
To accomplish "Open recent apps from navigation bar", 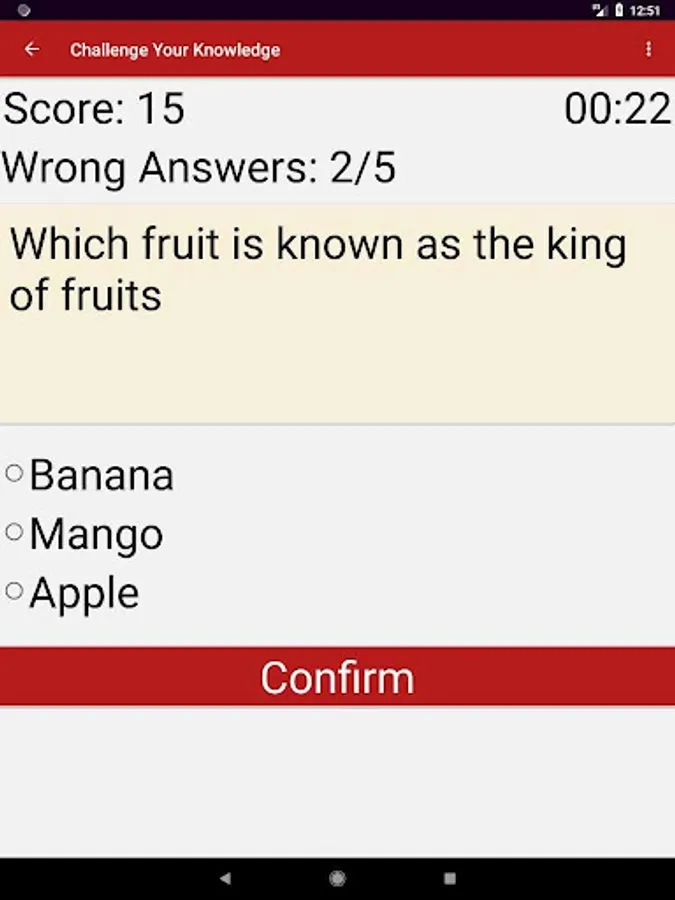I will click(x=449, y=879).
